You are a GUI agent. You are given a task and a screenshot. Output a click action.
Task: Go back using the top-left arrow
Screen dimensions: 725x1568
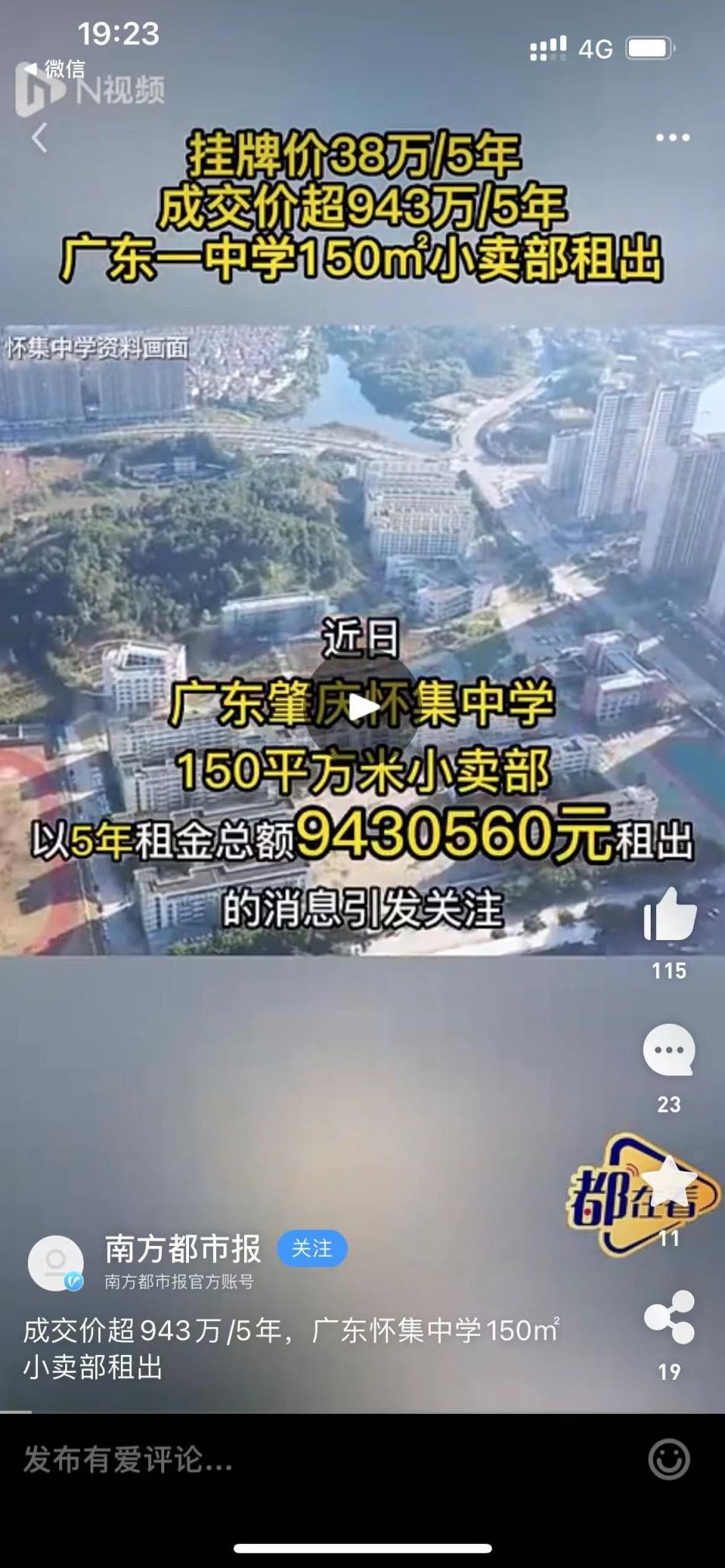tap(40, 138)
